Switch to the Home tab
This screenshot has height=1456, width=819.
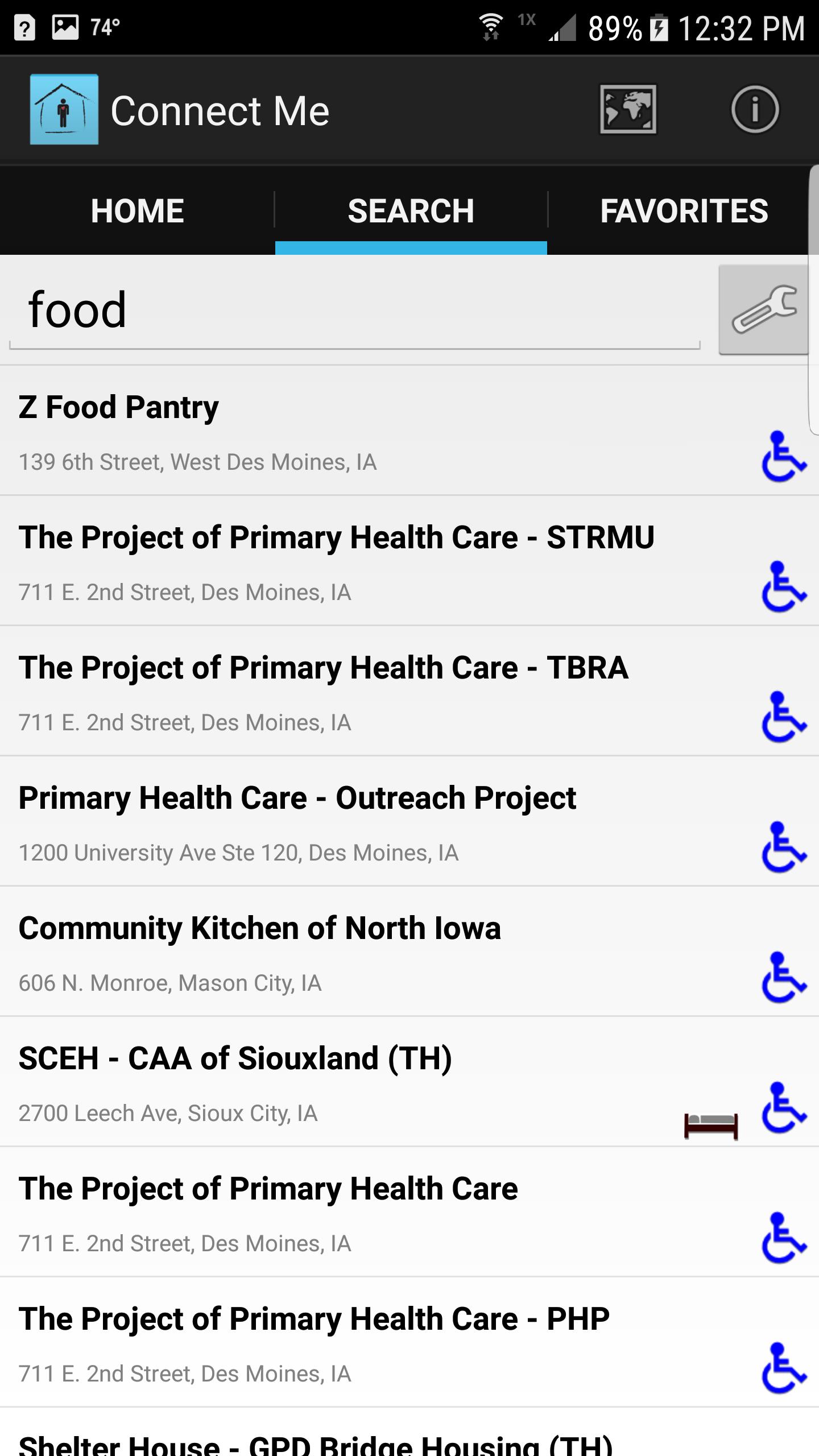(x=137, y=210)
